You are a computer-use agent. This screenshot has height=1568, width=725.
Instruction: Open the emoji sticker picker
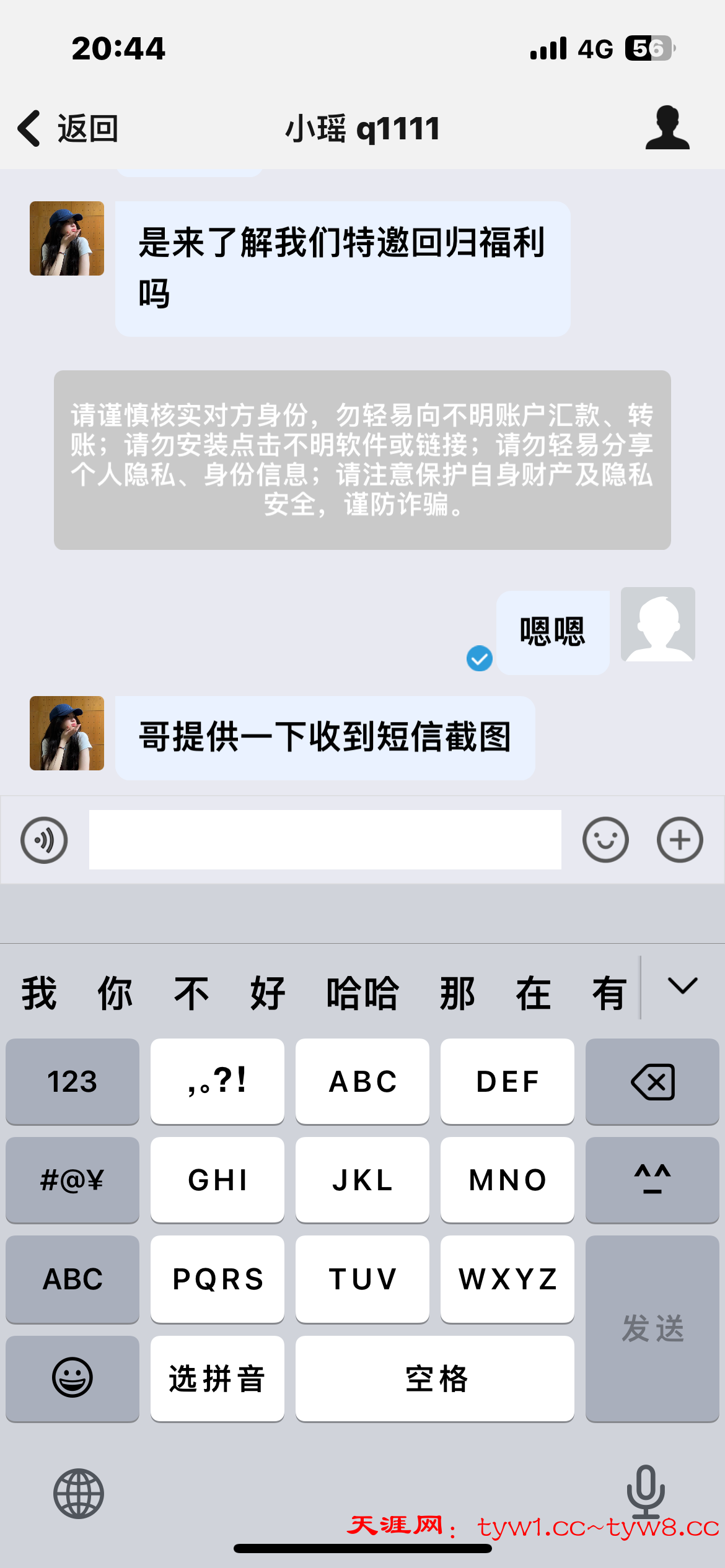tap(605, 840)
